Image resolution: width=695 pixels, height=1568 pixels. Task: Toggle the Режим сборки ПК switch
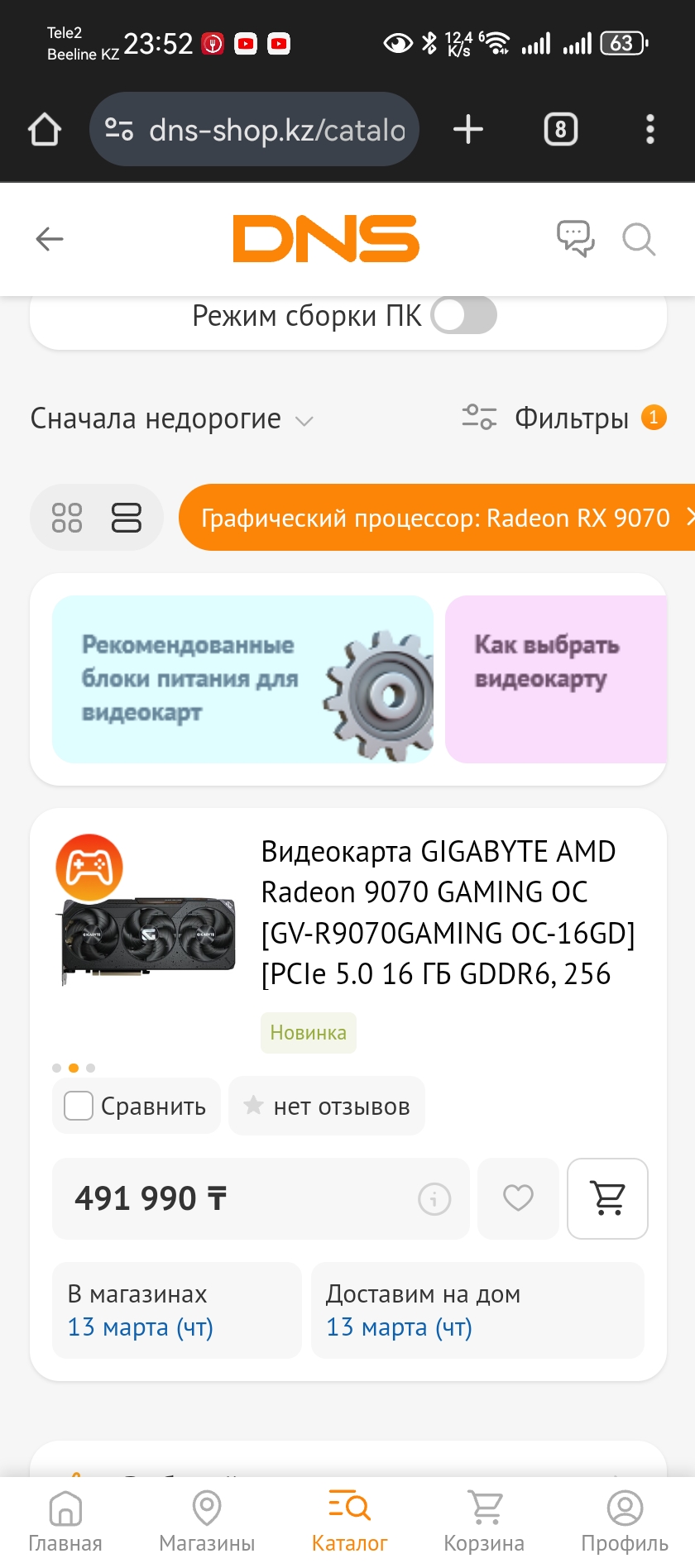tap(463, 316)
